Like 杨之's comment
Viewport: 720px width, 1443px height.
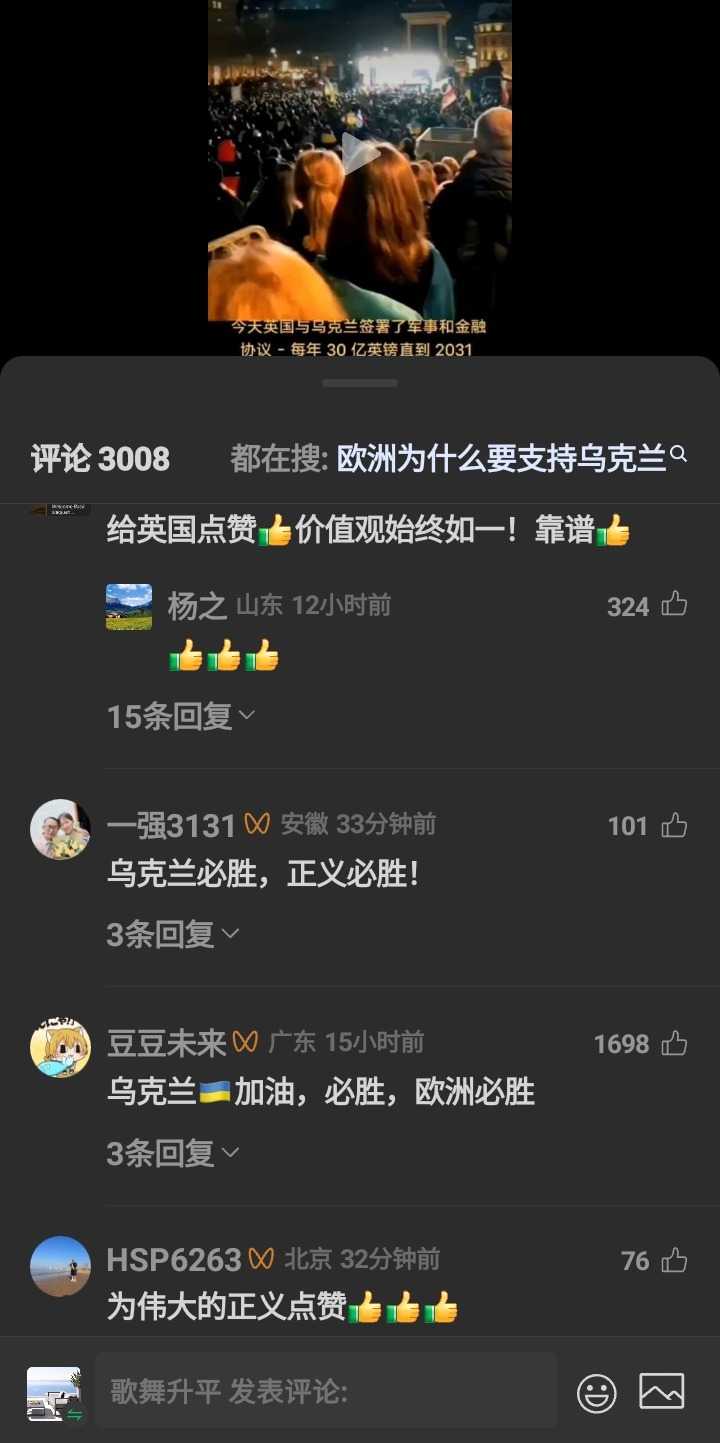point(674,604)
